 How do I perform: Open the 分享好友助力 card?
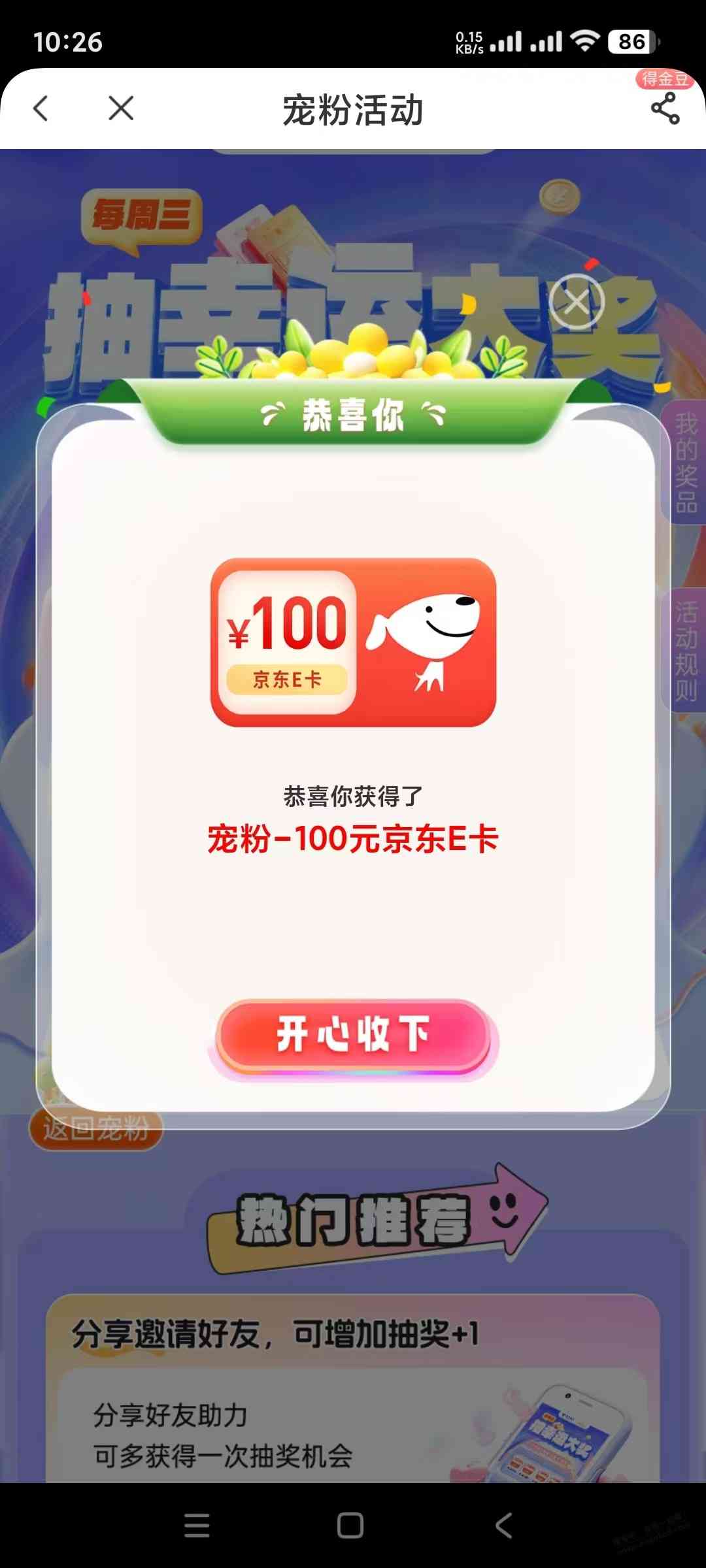click(353, 1431)
